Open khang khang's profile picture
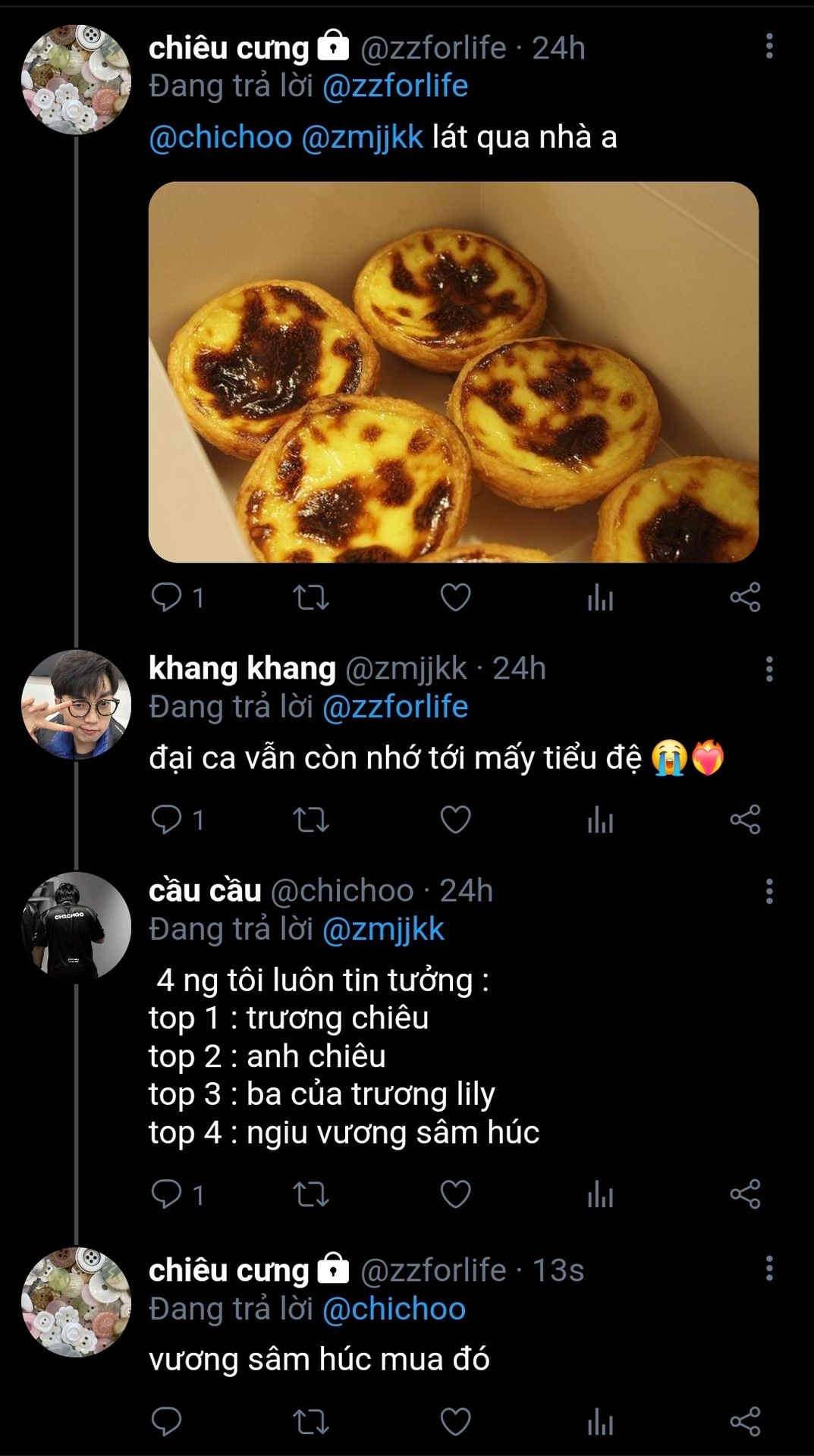Screen dimensions: 814x1456 pyautogui.click(x=76, y=704)
